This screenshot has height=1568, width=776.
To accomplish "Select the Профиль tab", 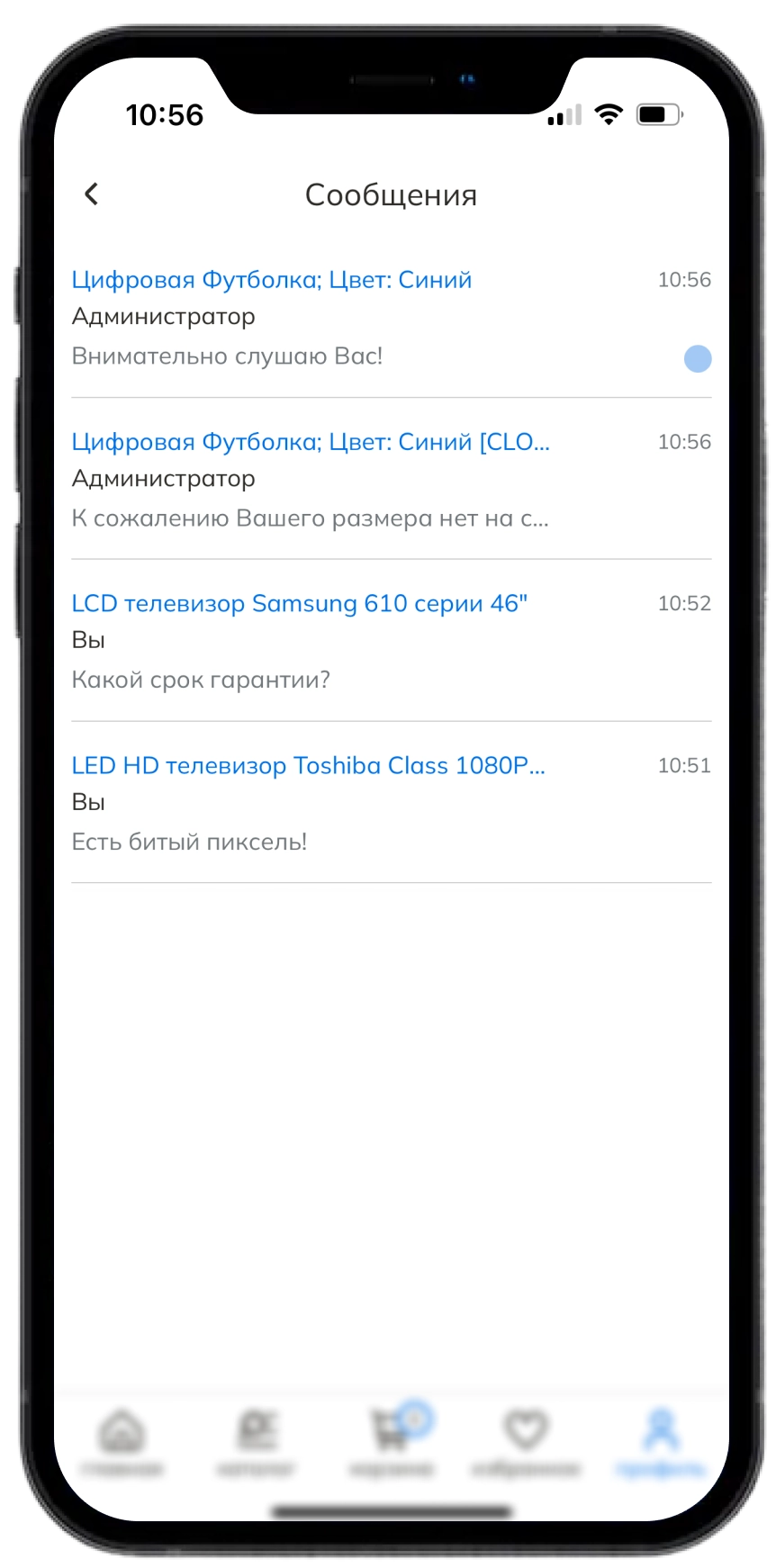I will (660, 1443).
